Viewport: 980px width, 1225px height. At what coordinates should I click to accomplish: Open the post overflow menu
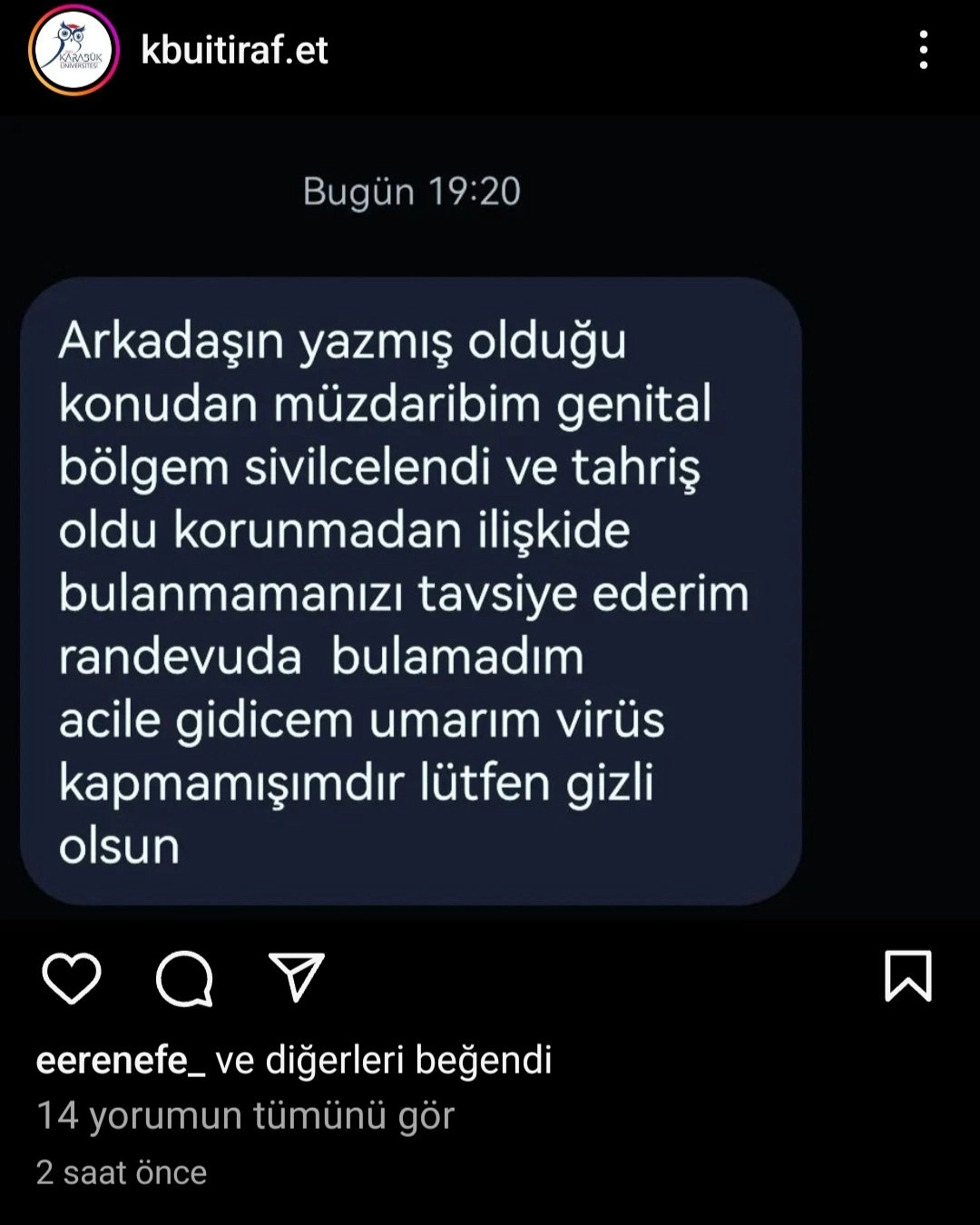pos(923,51)
